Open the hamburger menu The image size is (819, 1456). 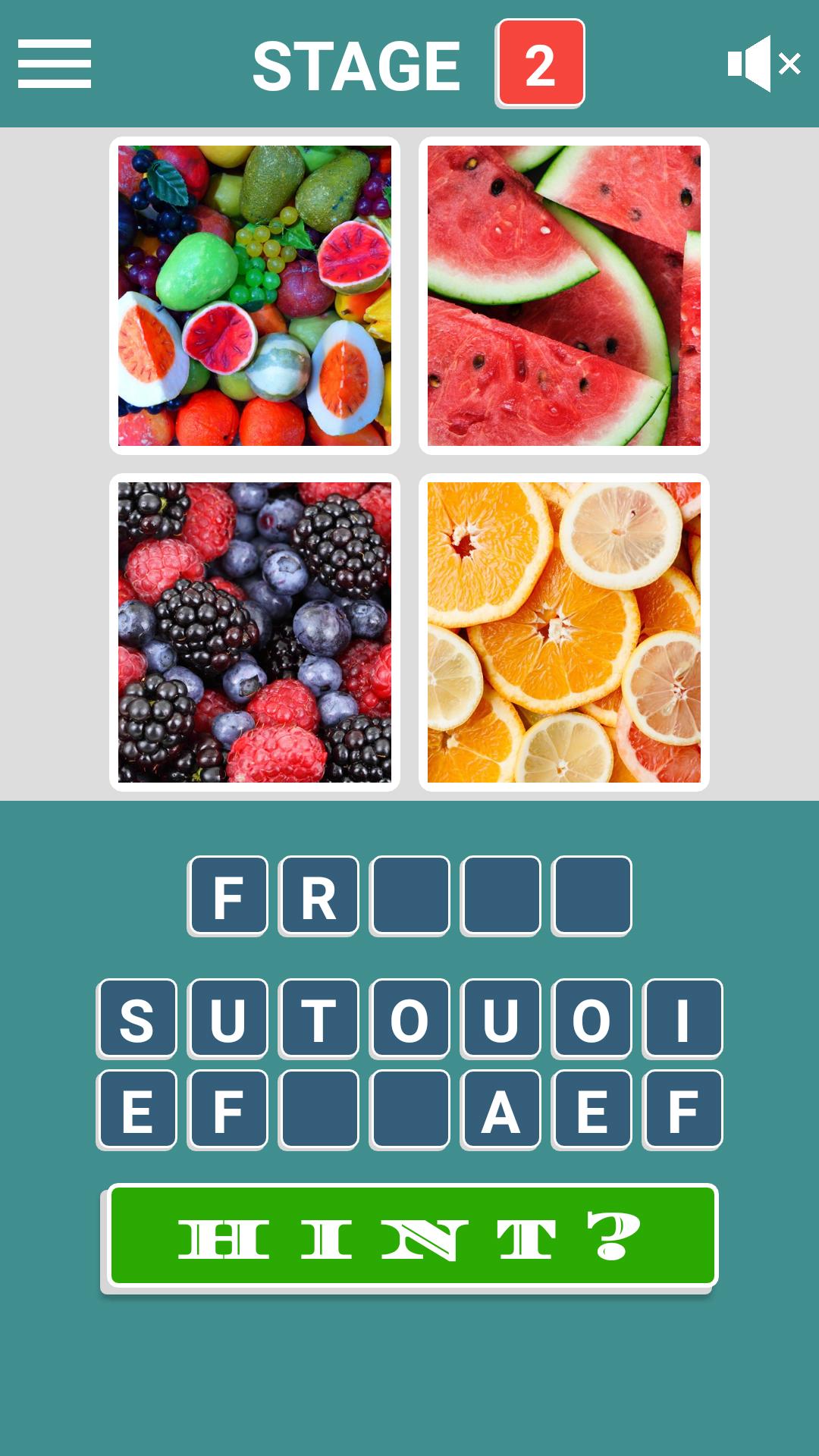pos(54,63)
